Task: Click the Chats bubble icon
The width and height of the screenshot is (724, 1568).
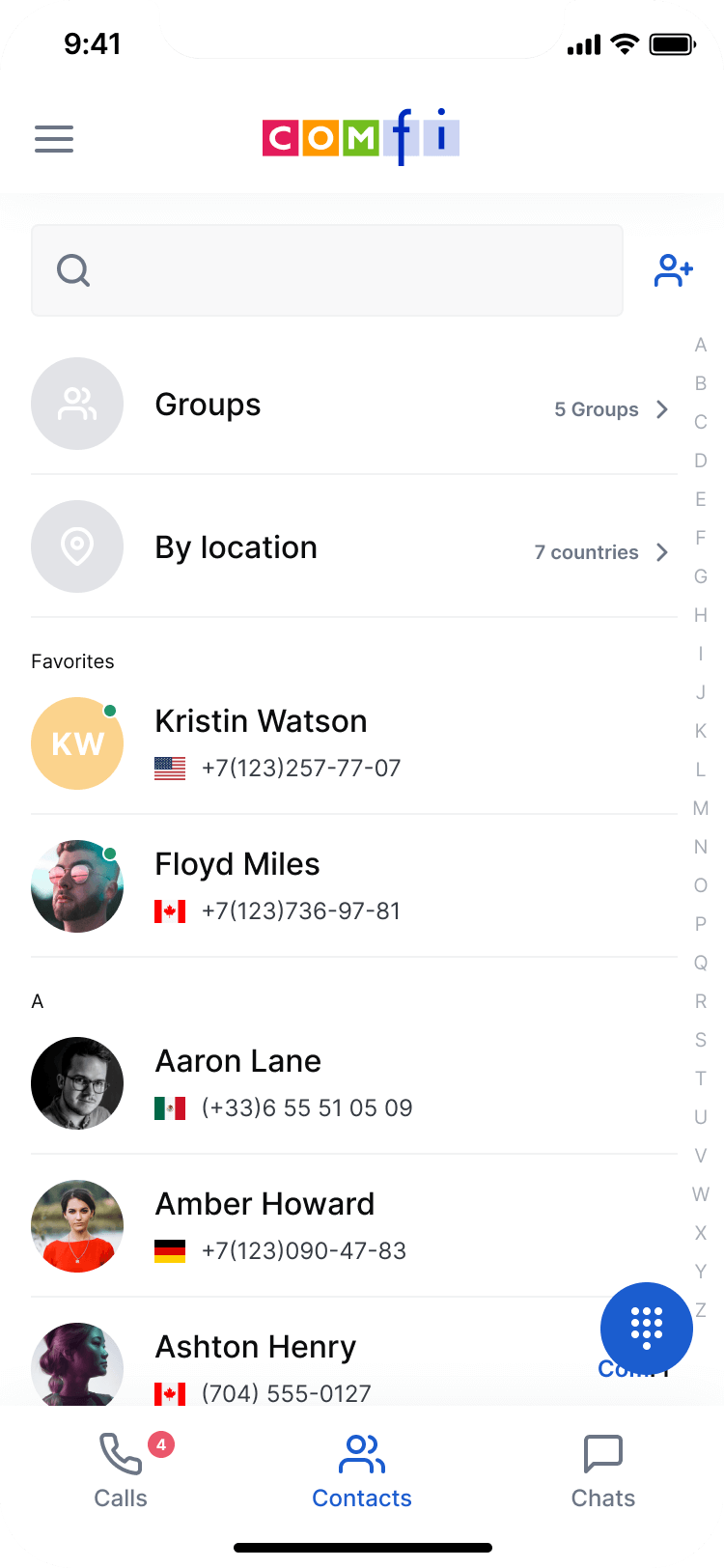Action: [x=602, y=1453]
